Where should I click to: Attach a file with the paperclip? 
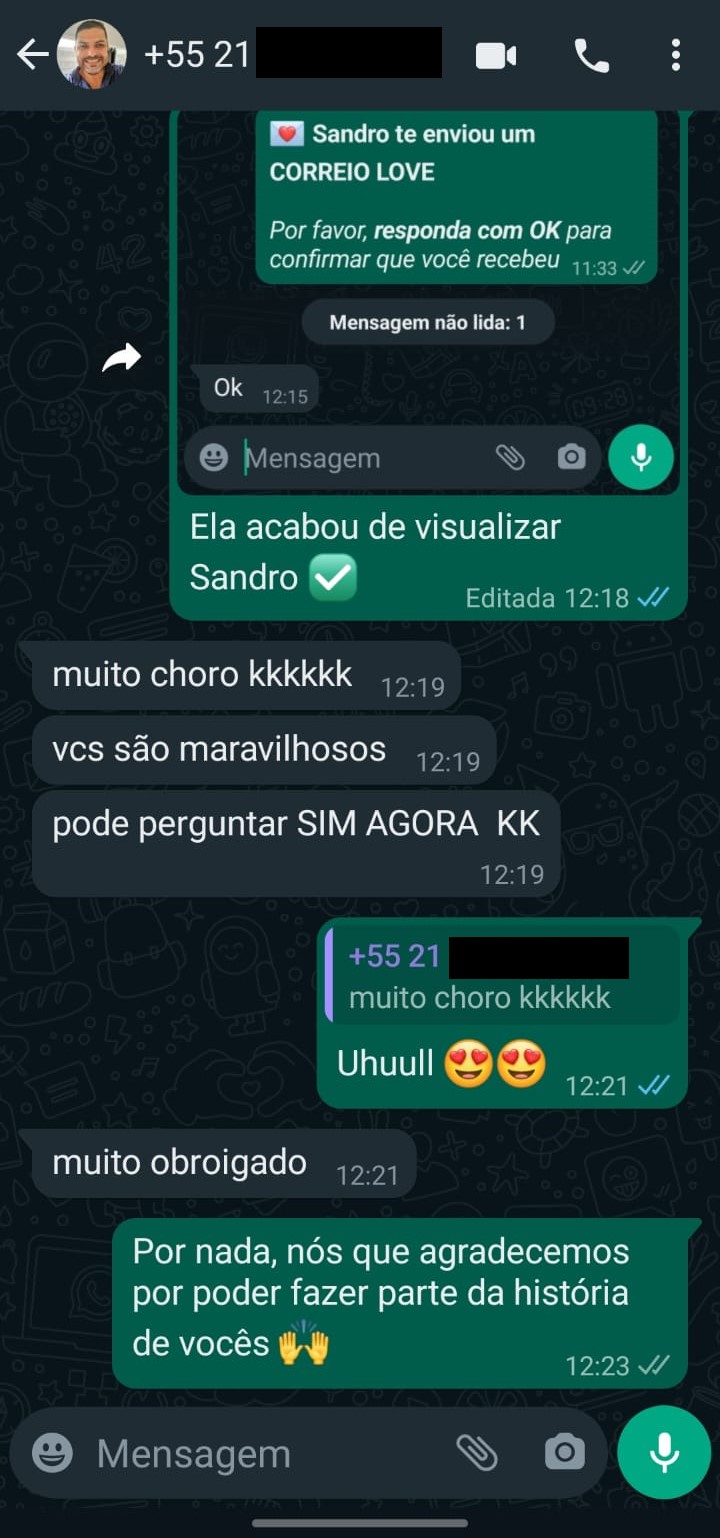point(477,1453)
